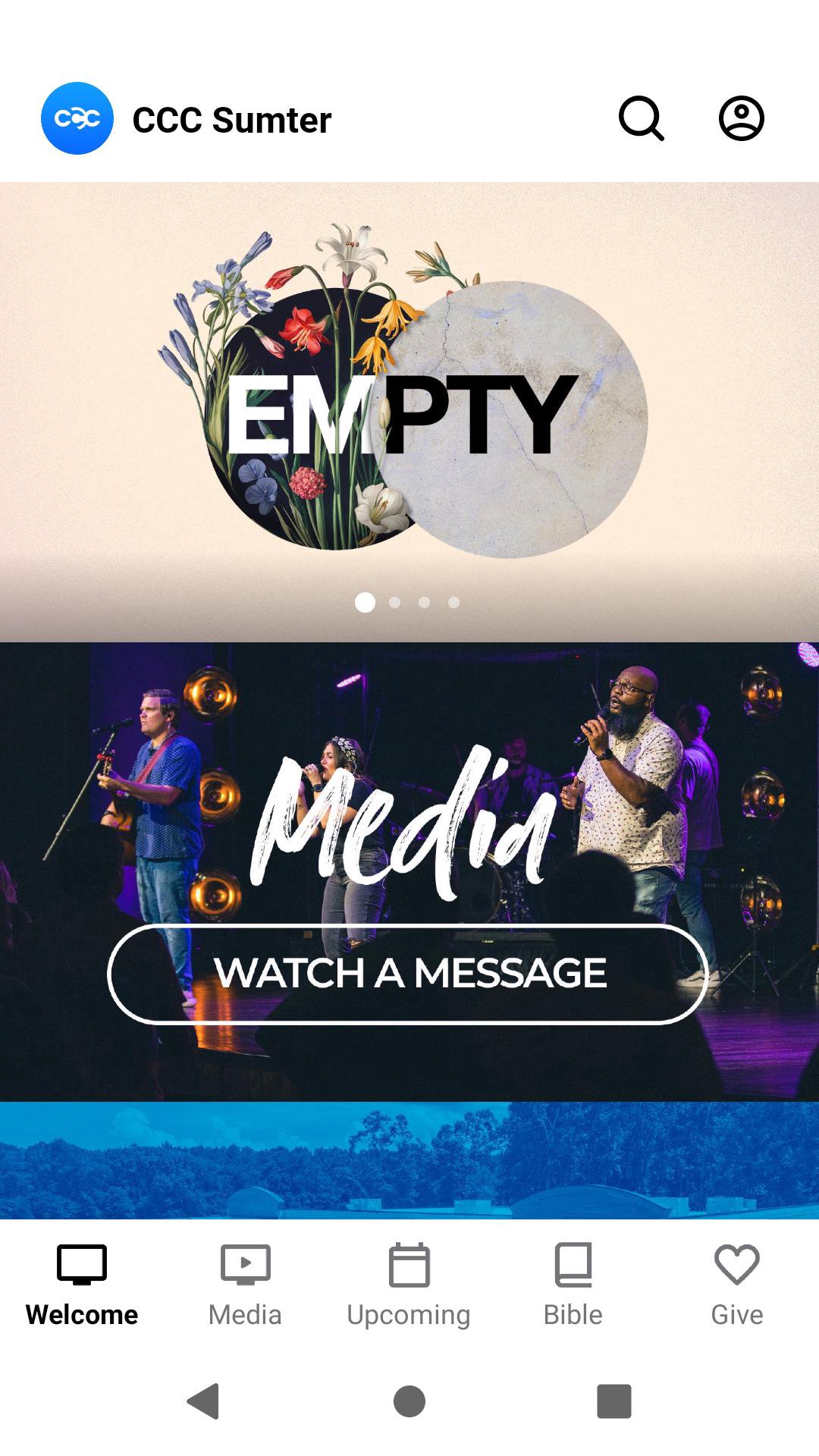Switch to the Media tab
The image size is (819, 1456).
pos(245,1283)
